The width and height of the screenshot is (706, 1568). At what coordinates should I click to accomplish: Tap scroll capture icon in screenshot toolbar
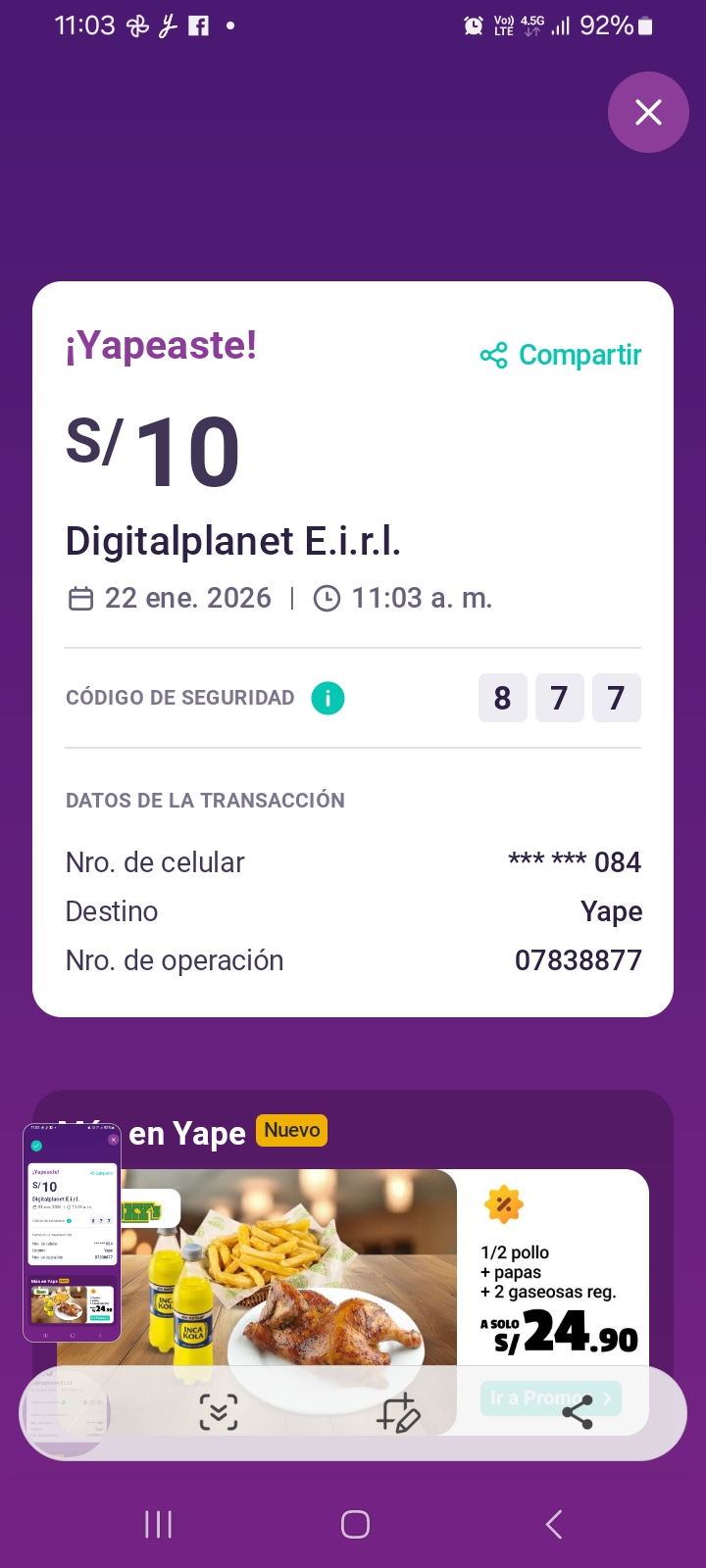[x=219, y=1412]
